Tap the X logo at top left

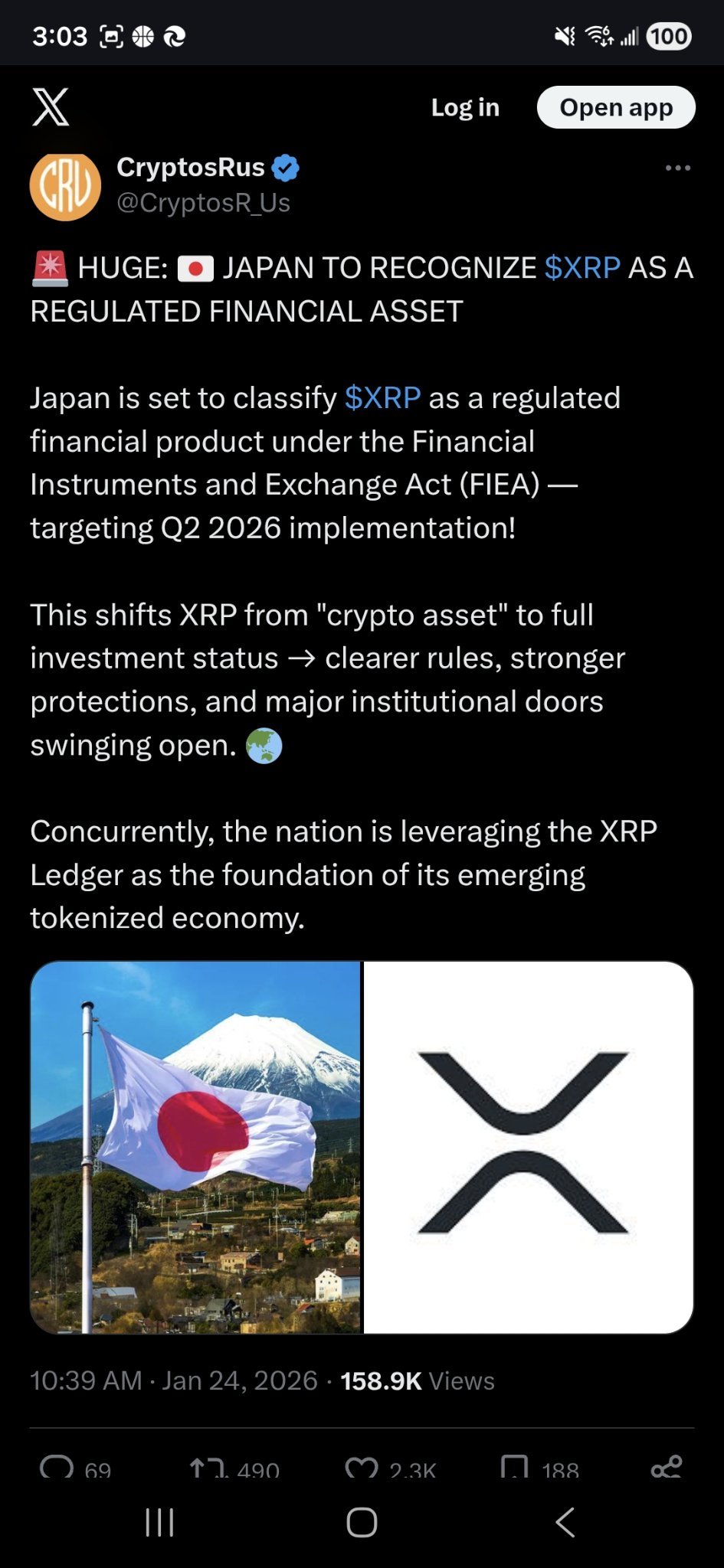pos(51,107)
